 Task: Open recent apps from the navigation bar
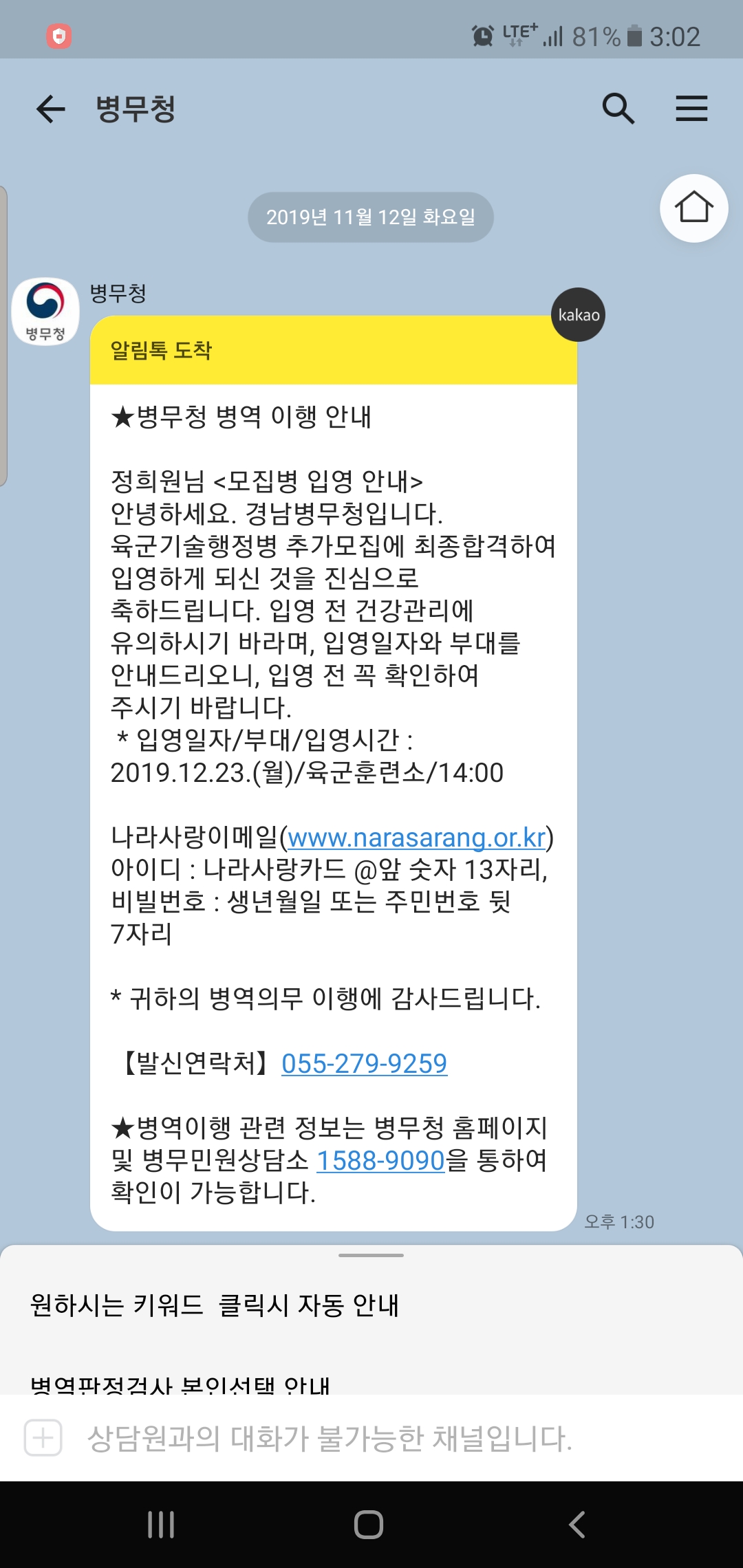pyautogui.click(x=161, y=1524)
